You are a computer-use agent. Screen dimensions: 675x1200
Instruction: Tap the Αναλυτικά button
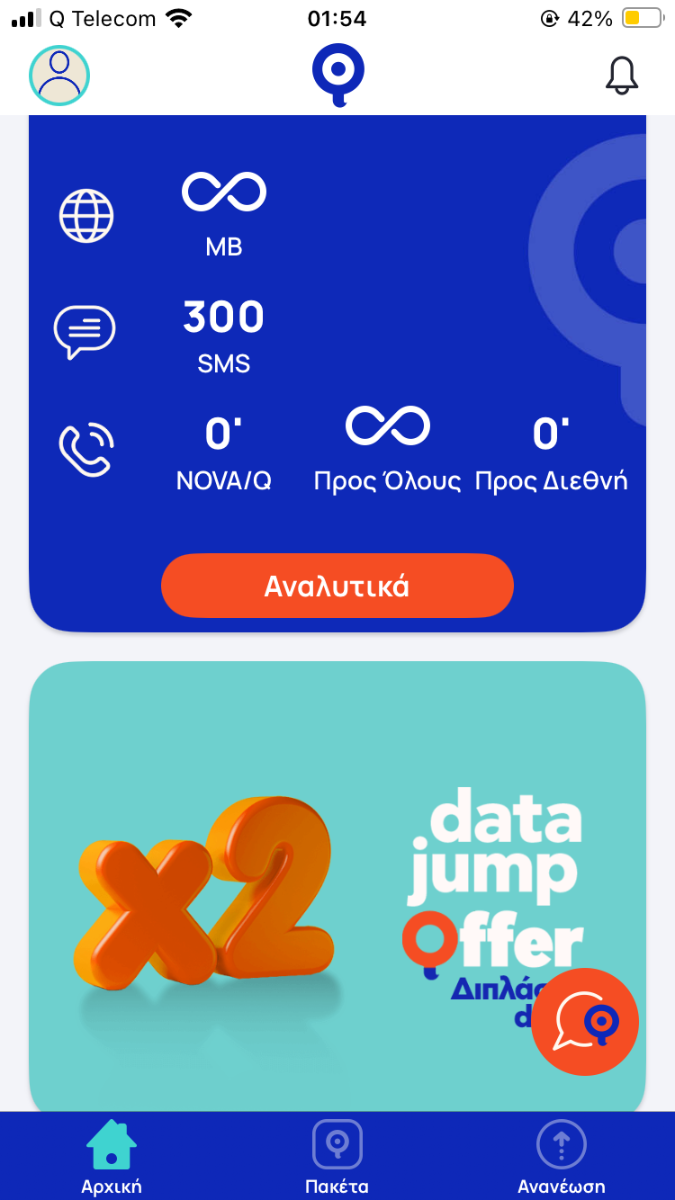337,586
